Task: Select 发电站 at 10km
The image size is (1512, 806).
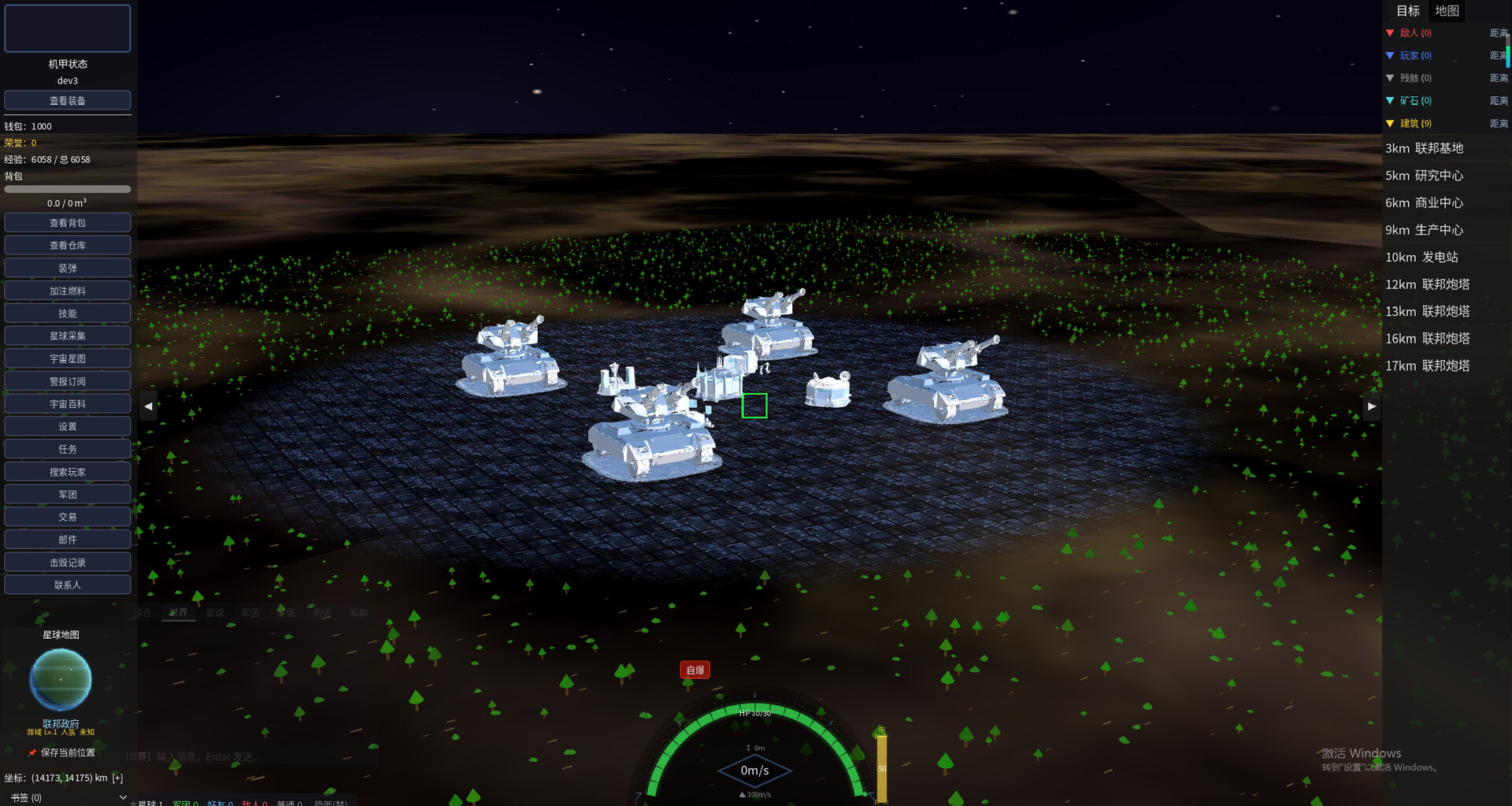Action: click(x=1421, y=257)
